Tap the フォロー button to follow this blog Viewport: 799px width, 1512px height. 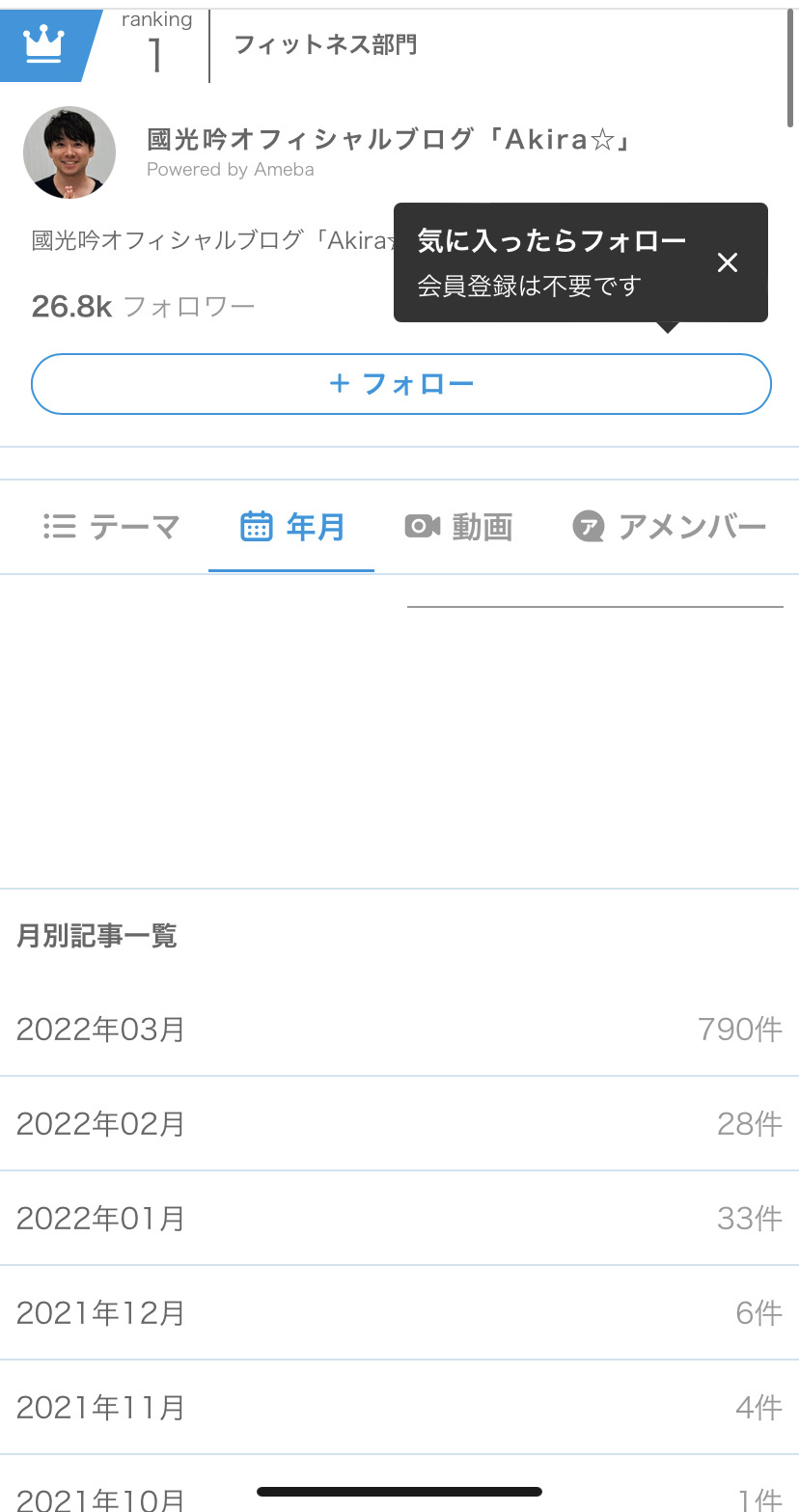(400, 384)
